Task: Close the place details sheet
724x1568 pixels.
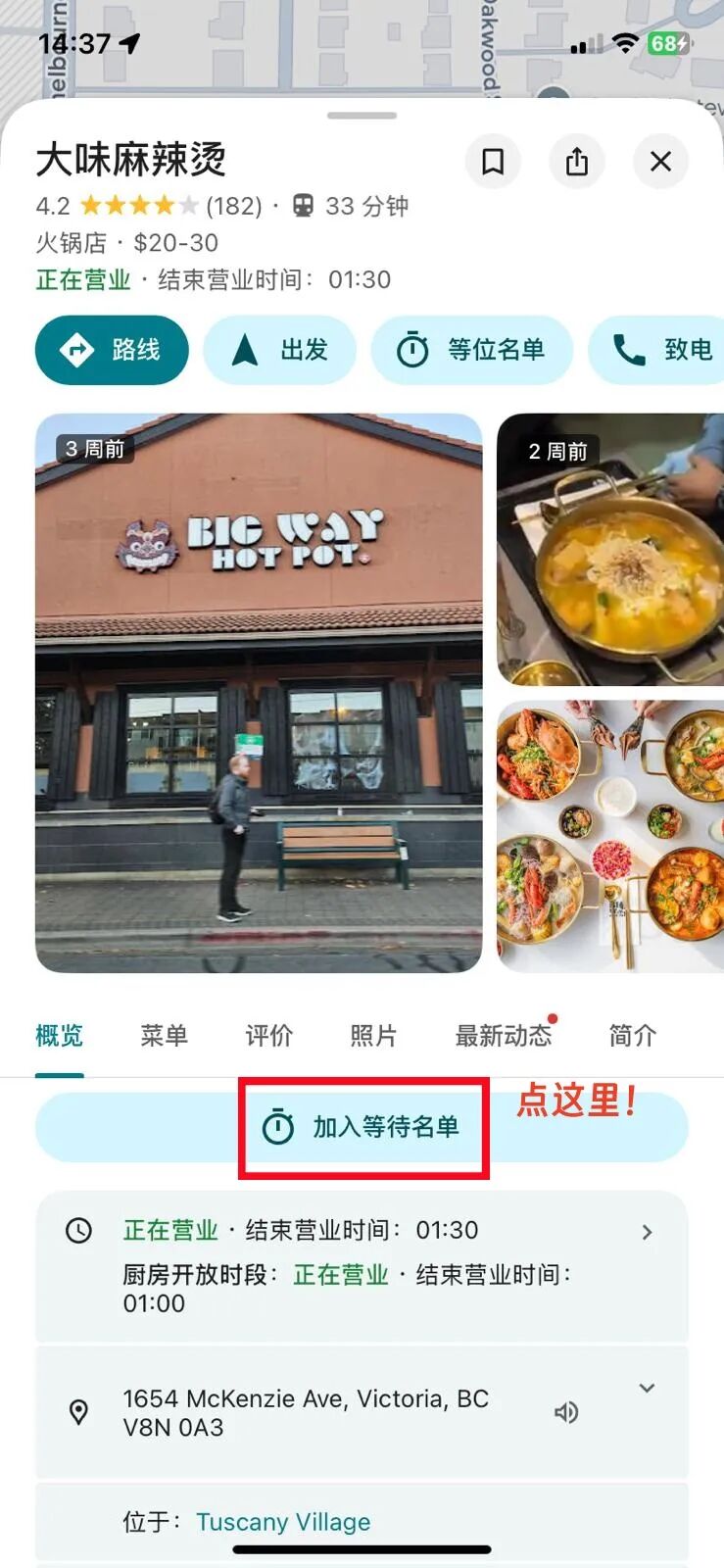Action: (x=661, y=162)
